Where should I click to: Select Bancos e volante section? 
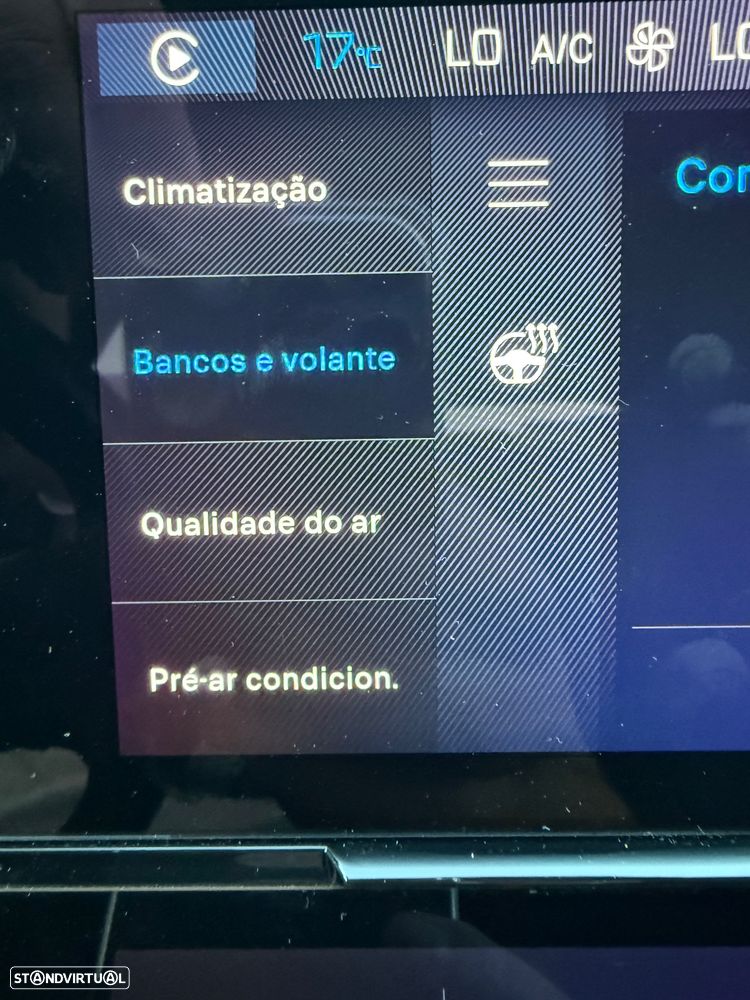coord(264,360)
